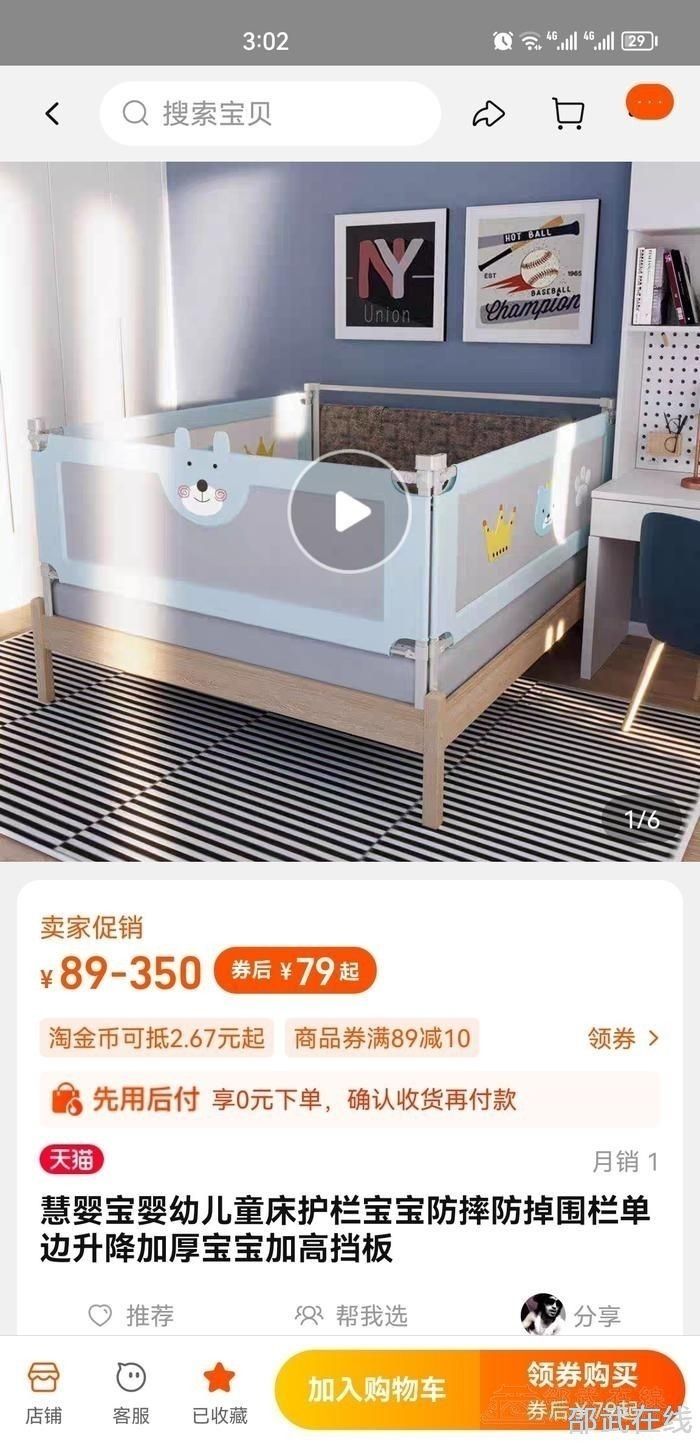Screen dimensions: 700x1444
Task: Buy now with 领券购买 button
Action: point(582,1390)
